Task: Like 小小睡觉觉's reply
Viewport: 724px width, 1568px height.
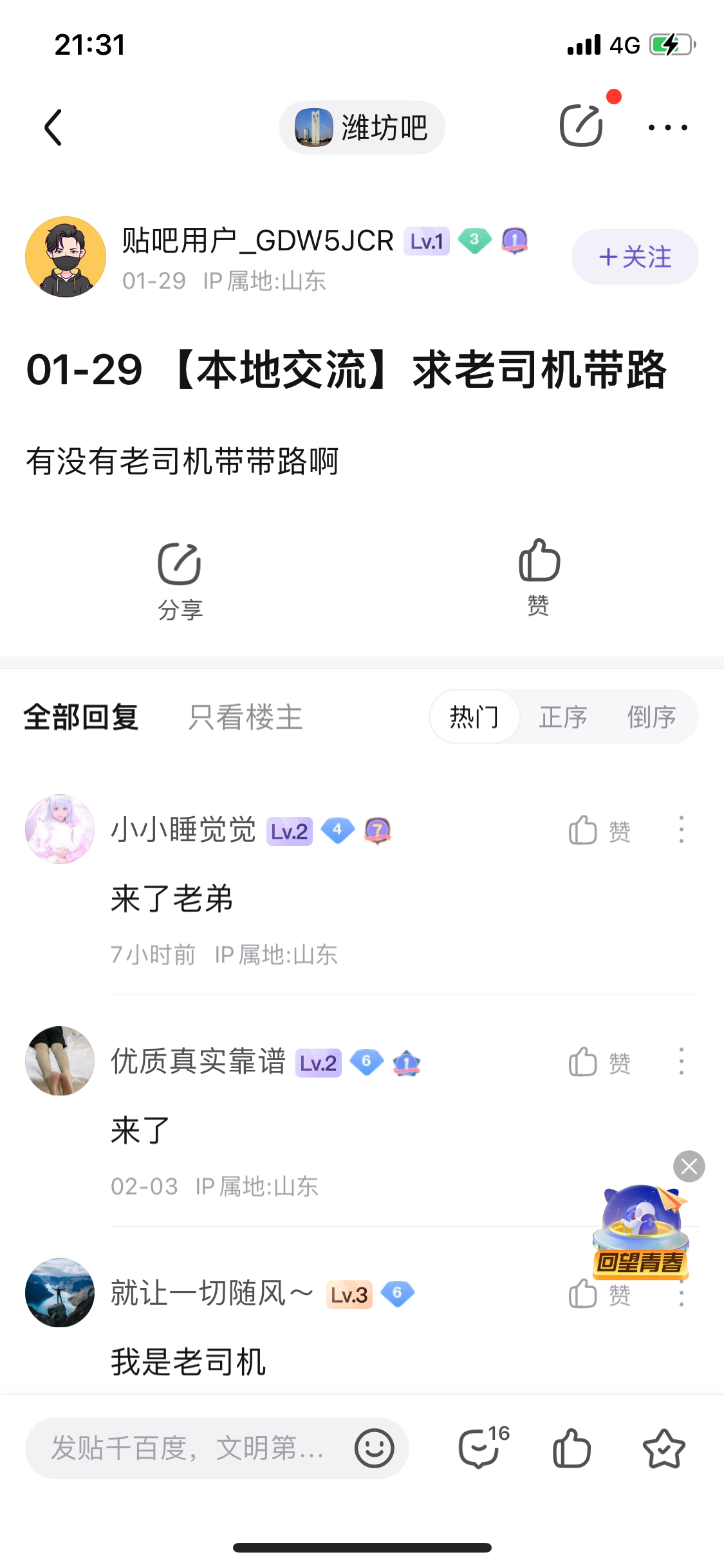Action: click(599, 830)
